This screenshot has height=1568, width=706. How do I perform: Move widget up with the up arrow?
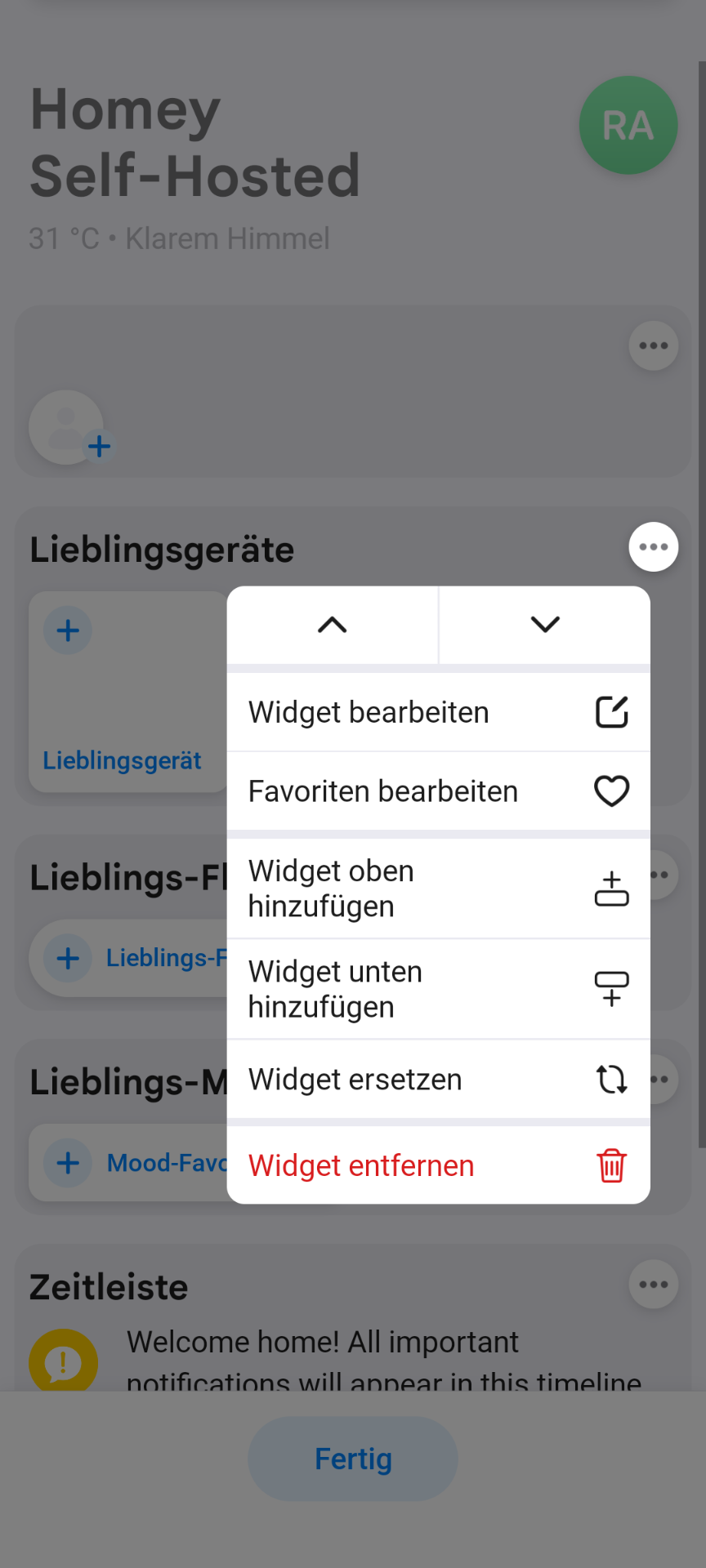point(333,625)
